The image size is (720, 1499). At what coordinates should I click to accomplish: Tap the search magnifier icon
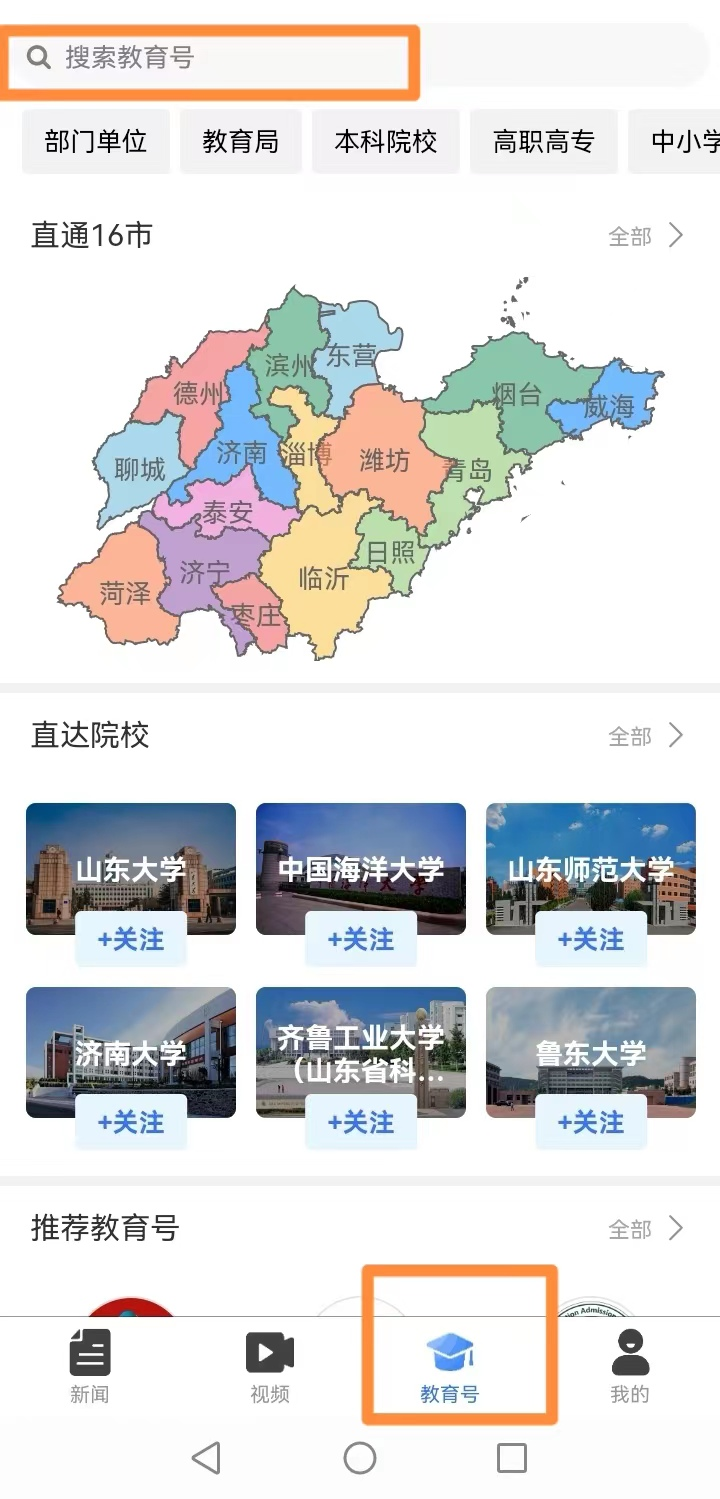tap(38, 56)
